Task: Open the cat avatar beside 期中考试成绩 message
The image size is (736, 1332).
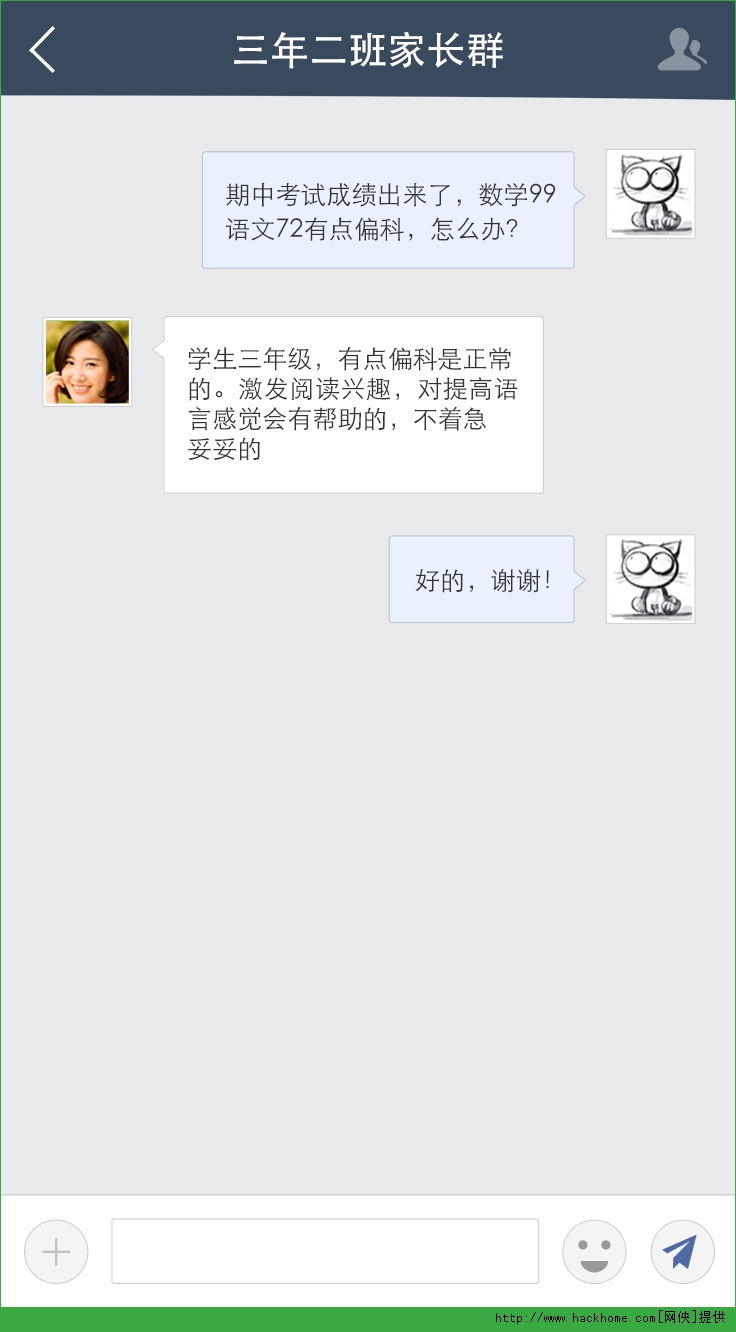Action: click(650, 194)
